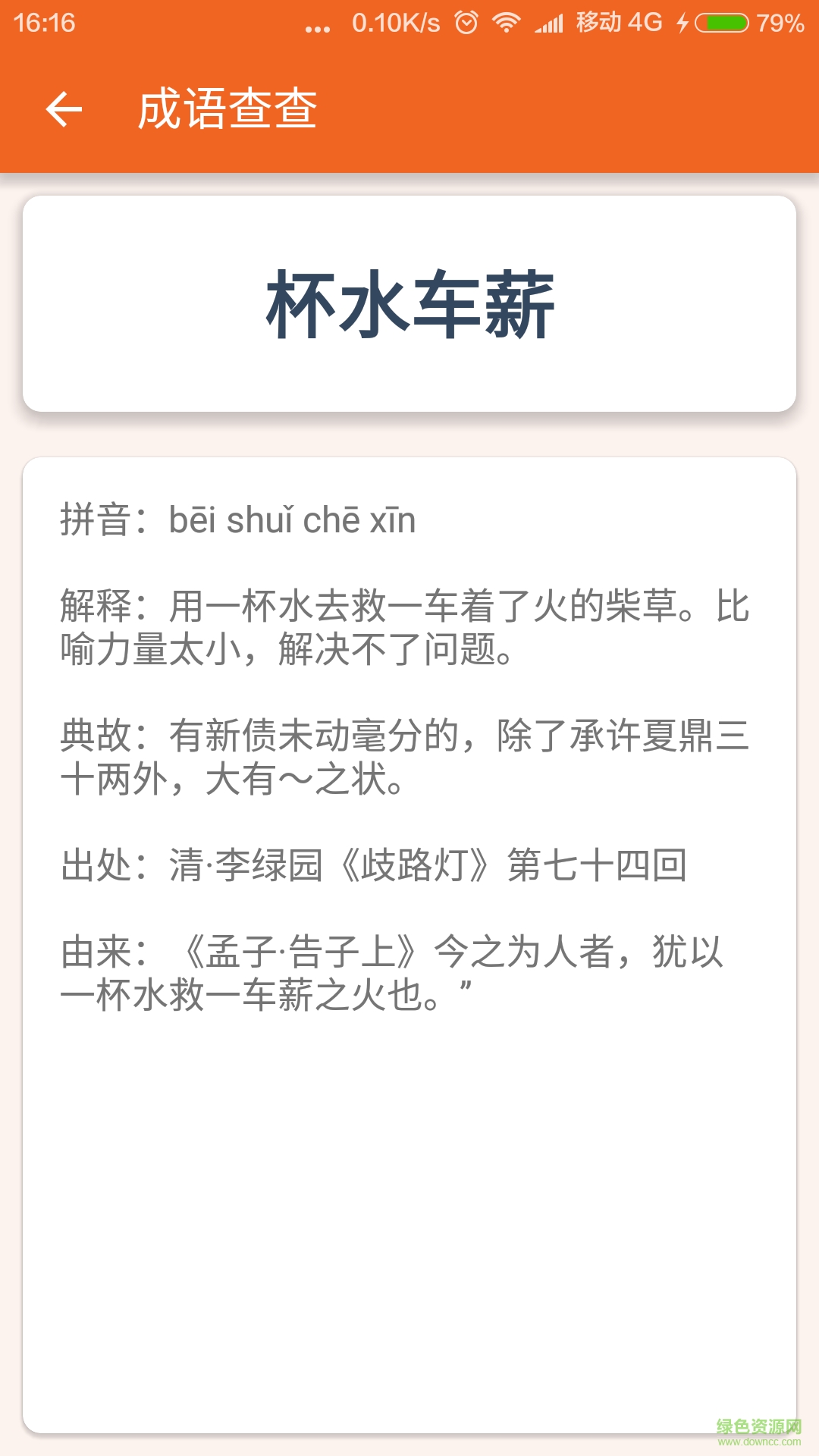Select the 拼音 pinyin line

235,520
